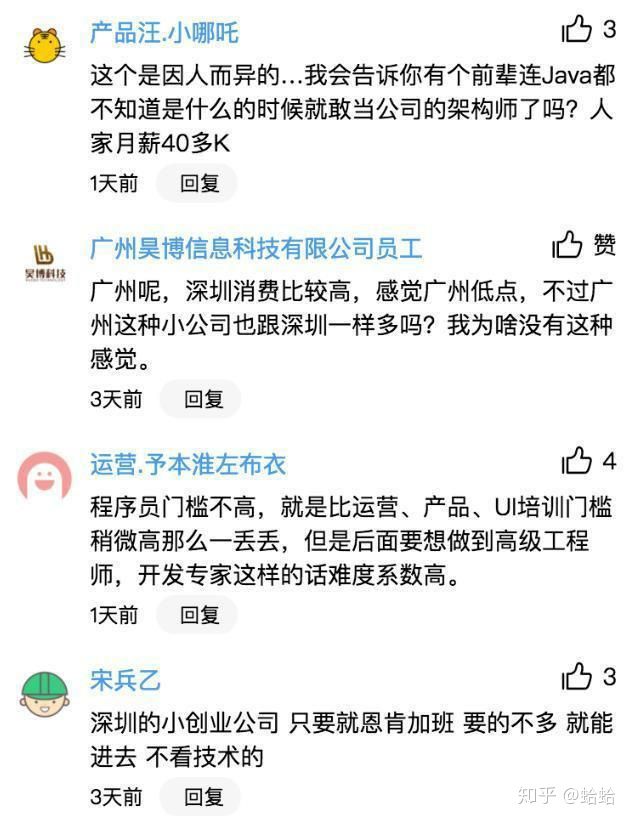Open profile of 广州昊博信息科技有限公司员工
This screenshot has height=822, width=632.
click(256, 248)
